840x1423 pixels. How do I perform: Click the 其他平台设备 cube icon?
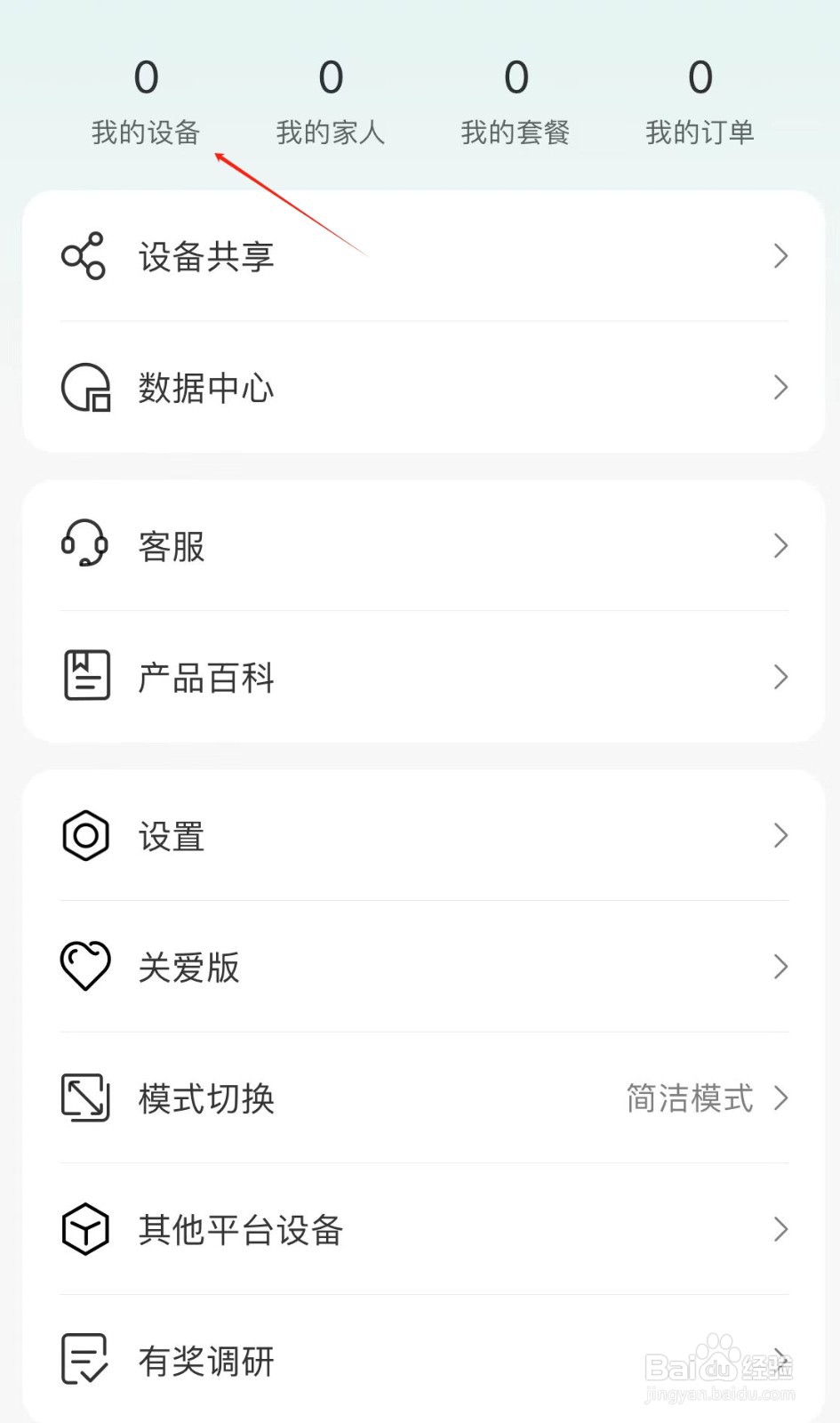pyautogui.click(x=84, y=1229)
